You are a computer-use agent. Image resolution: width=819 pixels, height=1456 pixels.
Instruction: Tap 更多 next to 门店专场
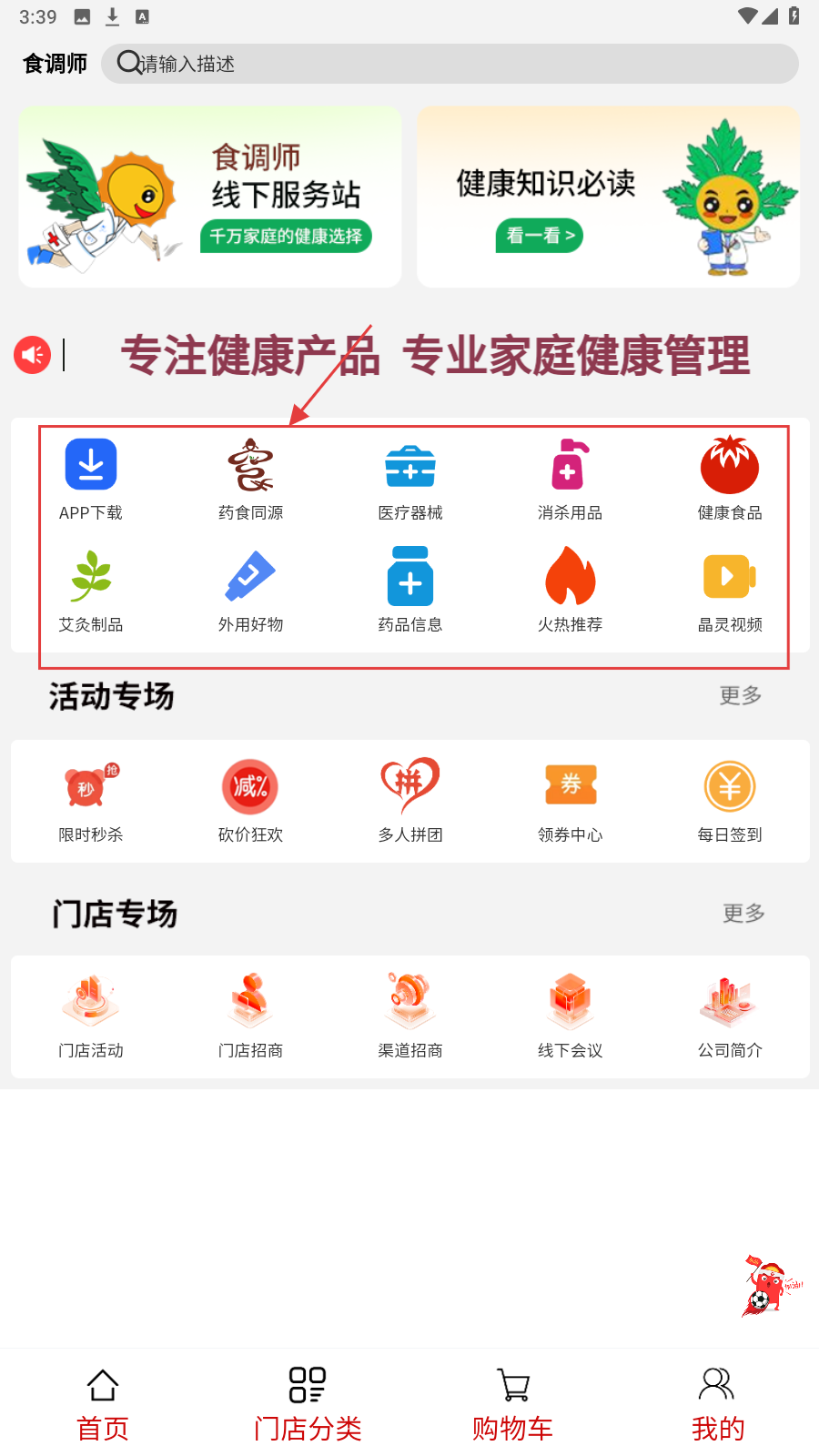743,914
